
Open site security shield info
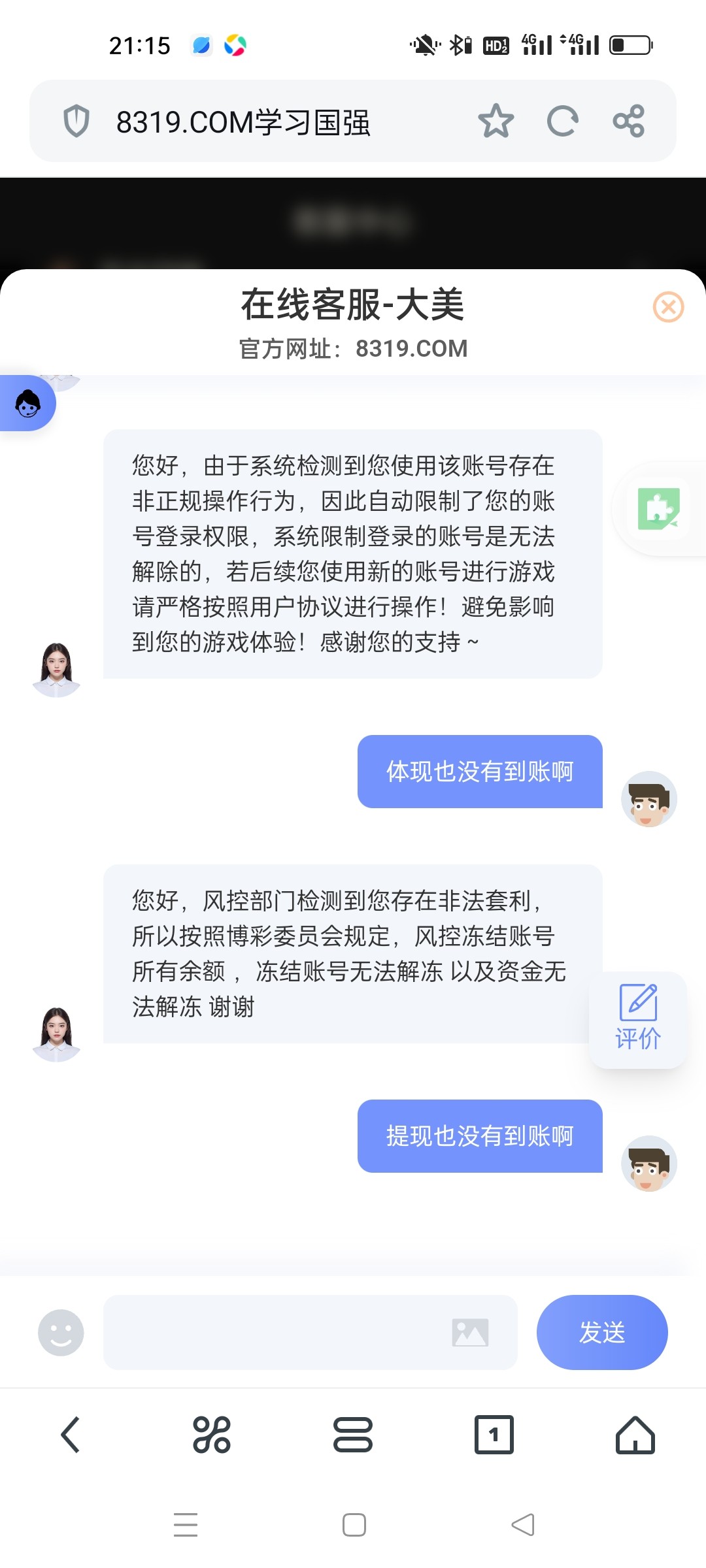[x=76, y=121]
